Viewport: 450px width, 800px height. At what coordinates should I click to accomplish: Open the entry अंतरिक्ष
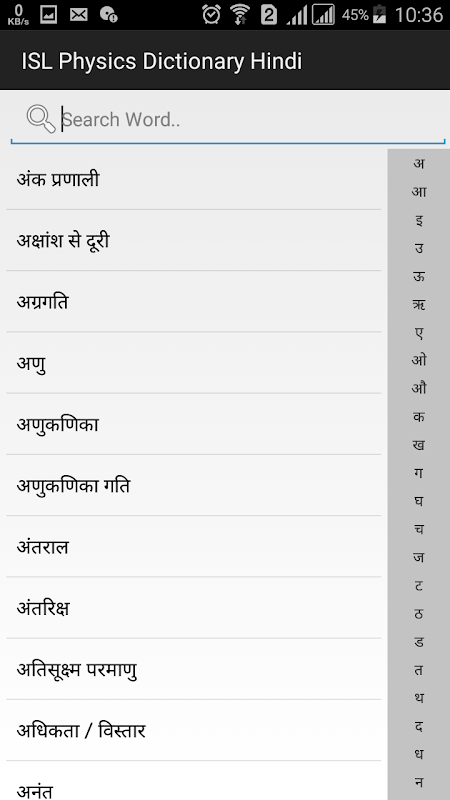click(x=193, y=608)
